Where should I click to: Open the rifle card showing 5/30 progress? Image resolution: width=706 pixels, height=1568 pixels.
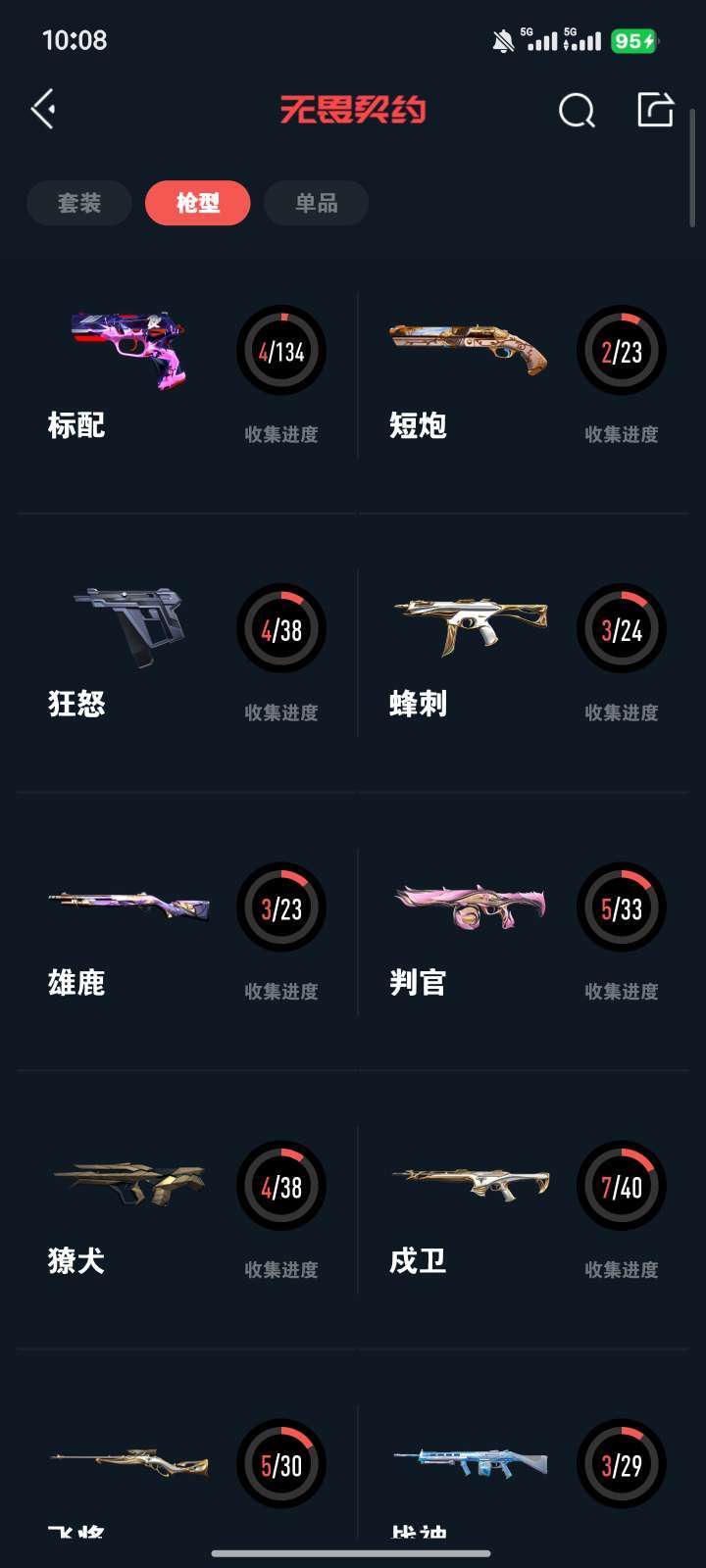[x=186, y=1470]
